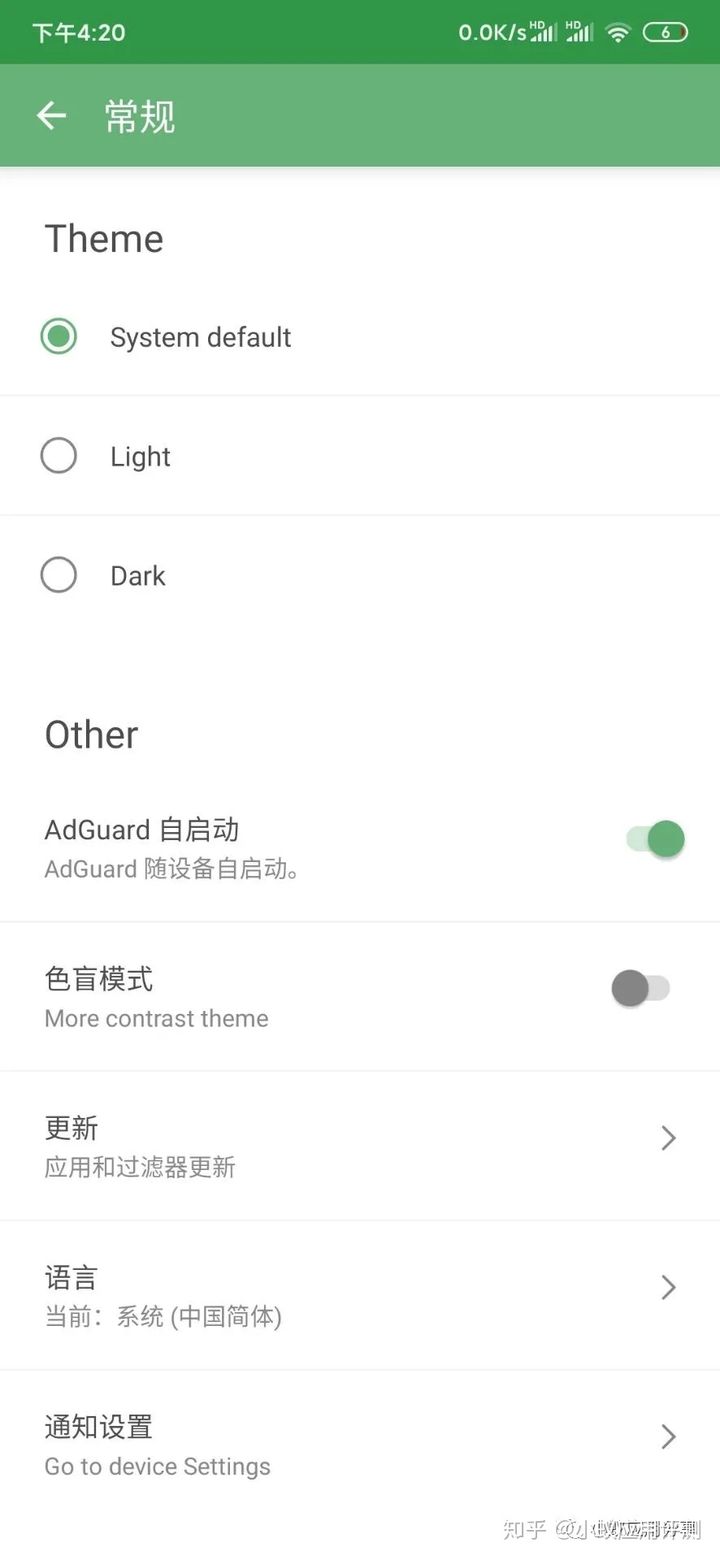Open the 更新 settings row

[360, 1145]
